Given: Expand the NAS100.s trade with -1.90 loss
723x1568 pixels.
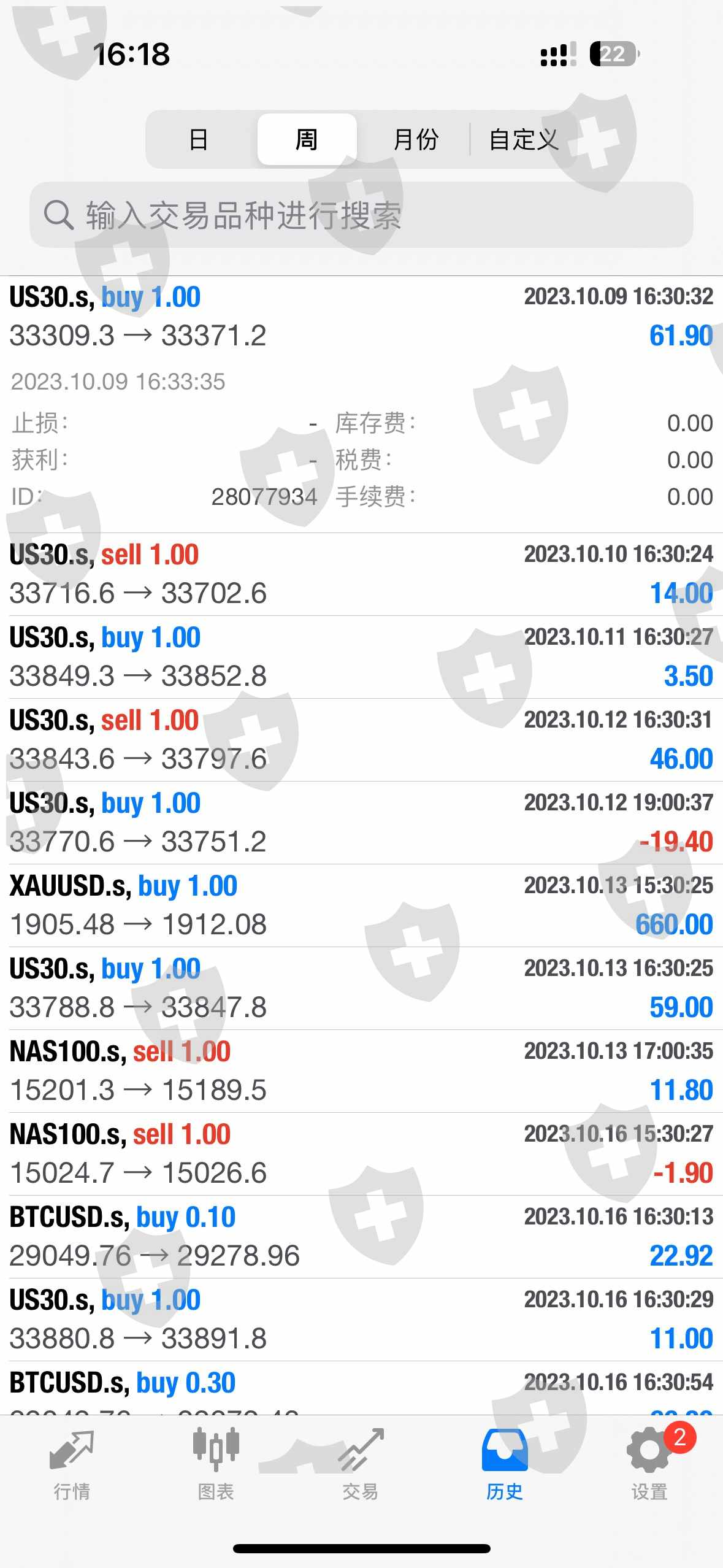Looking at the screenshot, I should point(361,1154).
